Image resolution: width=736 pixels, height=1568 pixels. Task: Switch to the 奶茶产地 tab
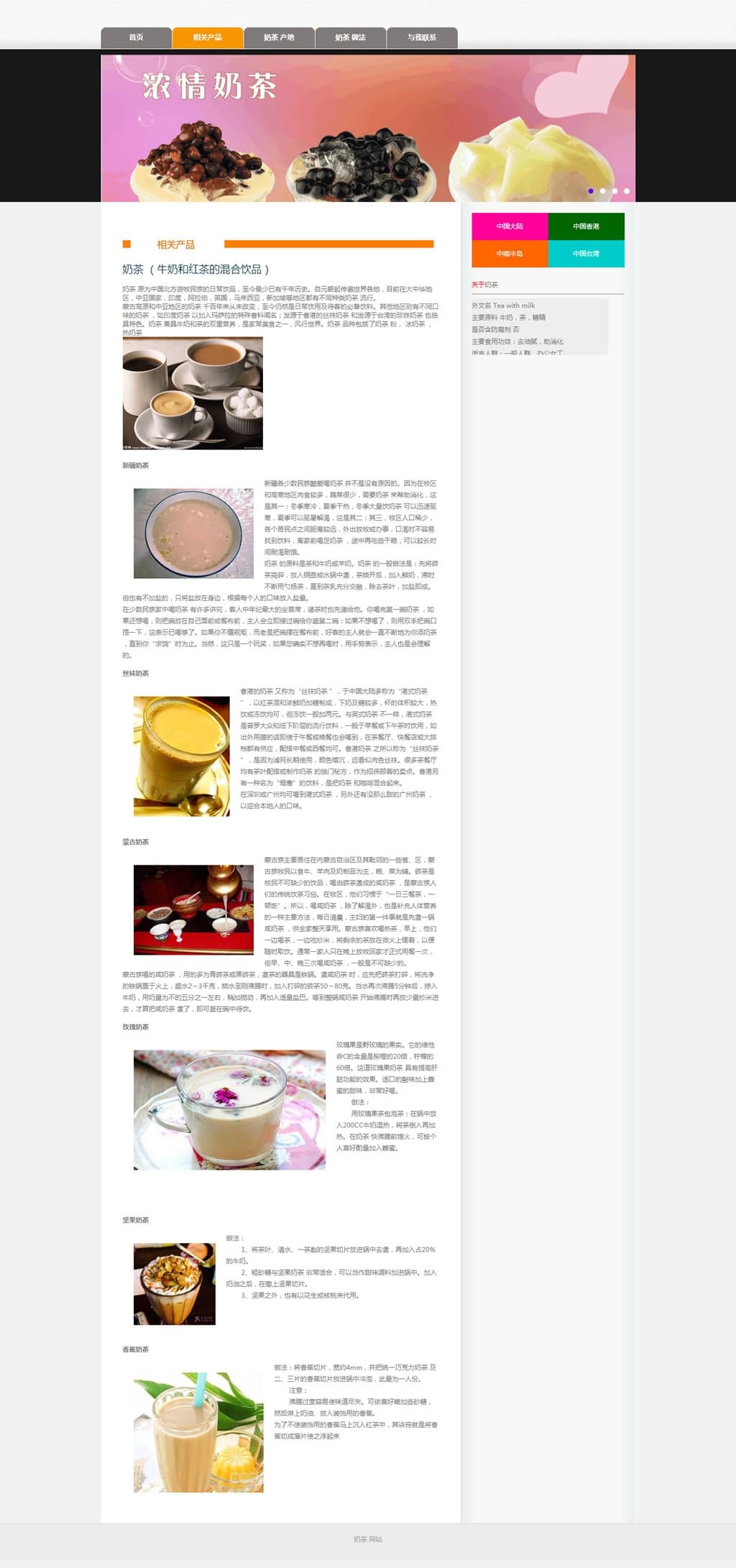click(279, 37)
